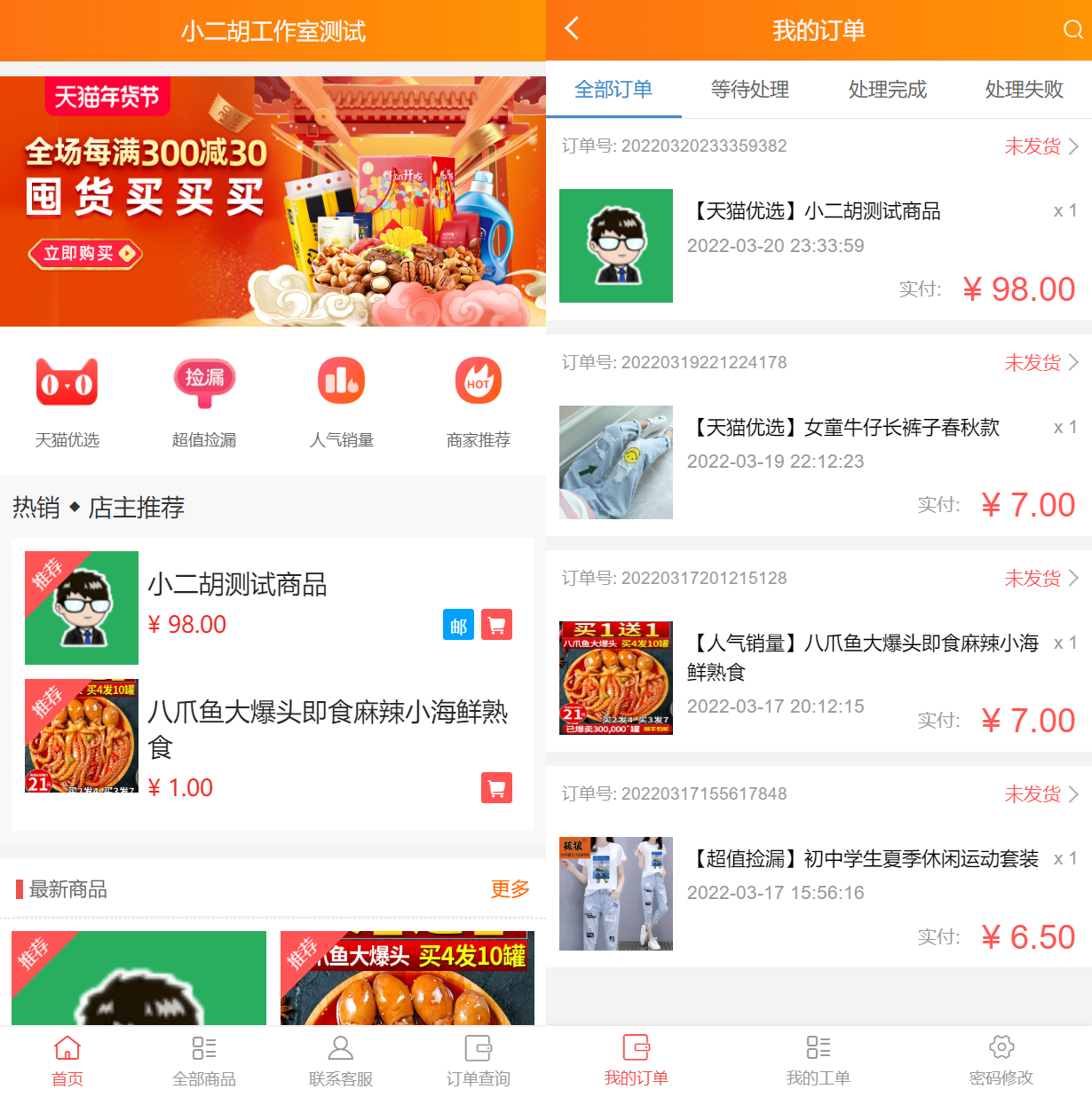Open 密码修改 settings

click(1001, 1061)
